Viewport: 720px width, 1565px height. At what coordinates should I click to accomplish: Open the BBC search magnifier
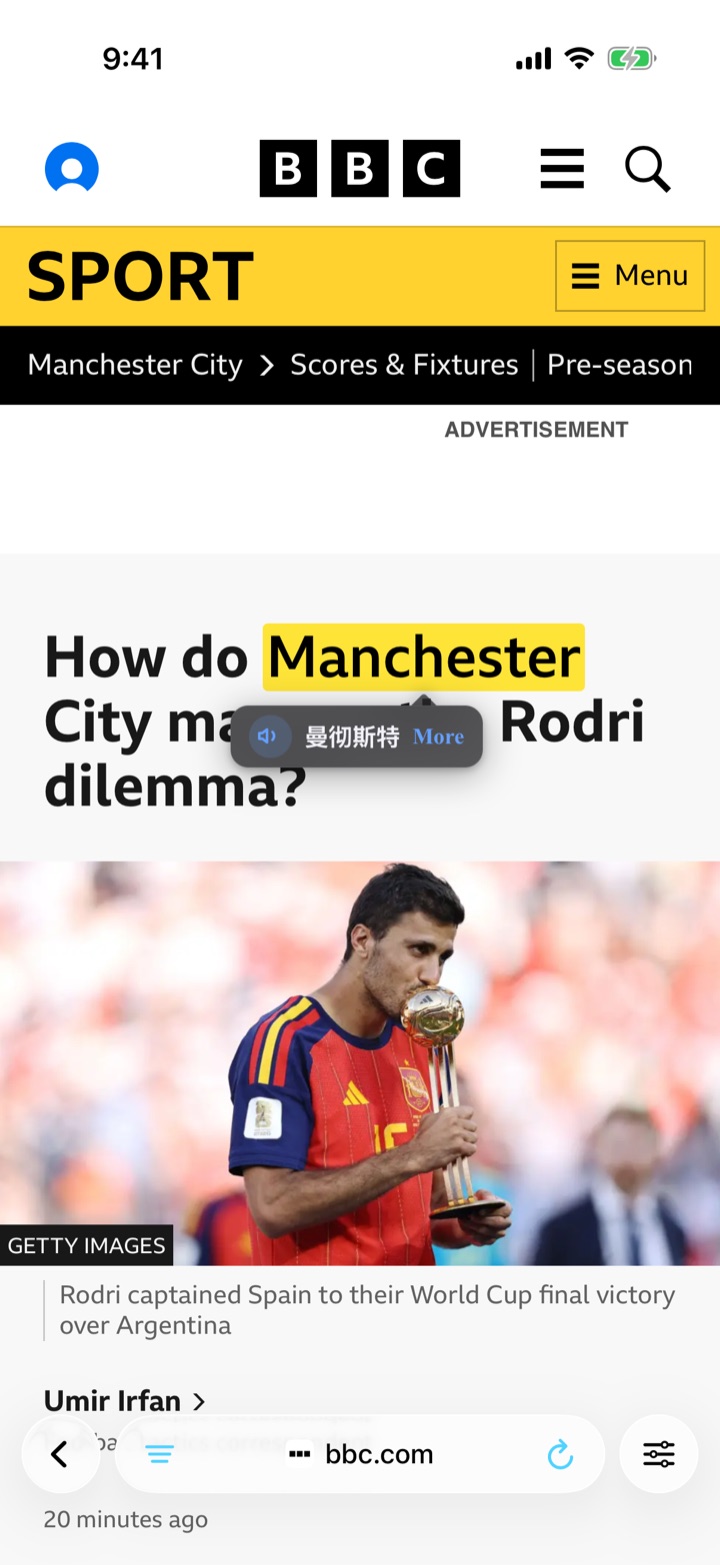point(648,168)
